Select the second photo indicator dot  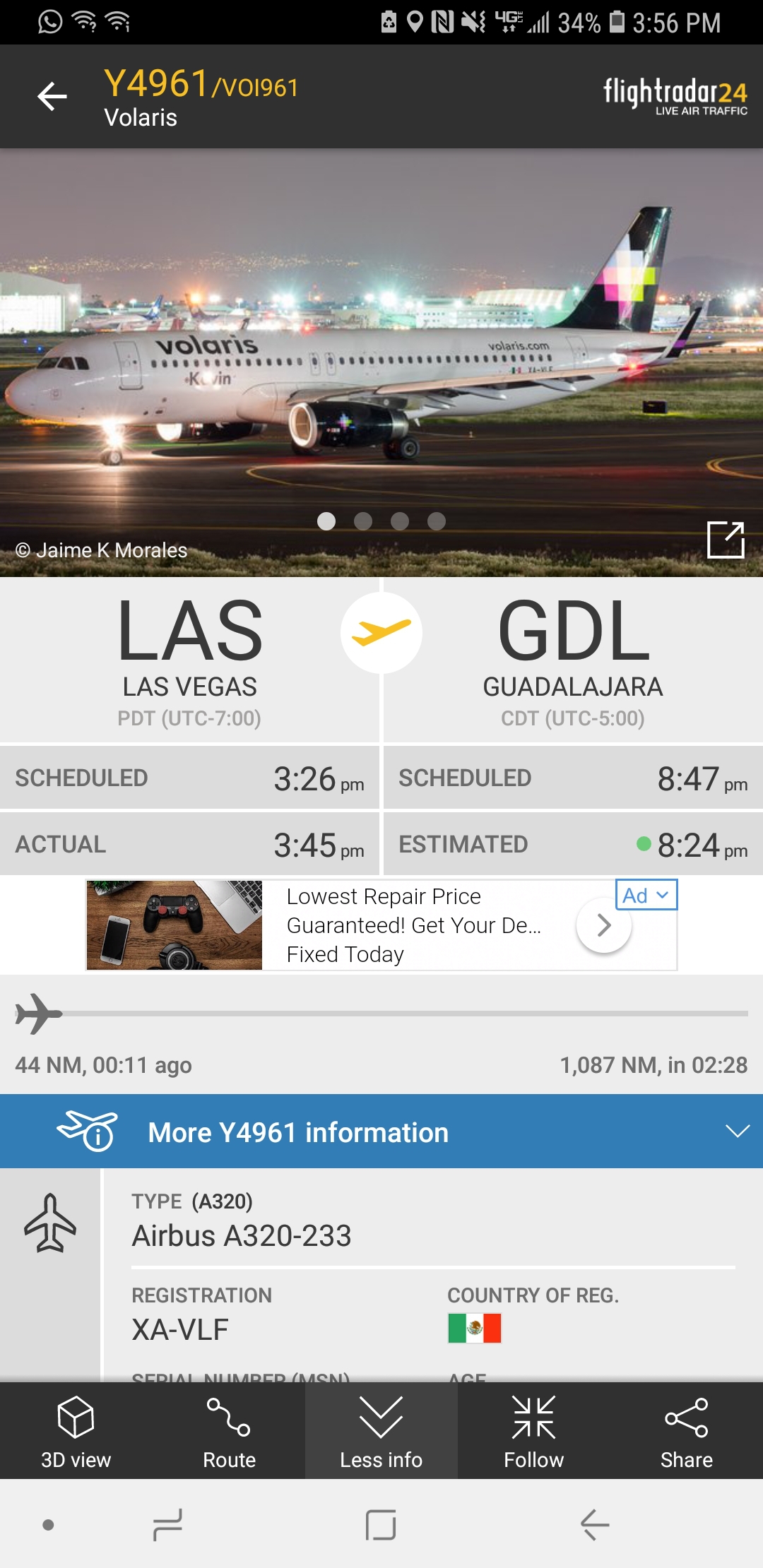363,521
